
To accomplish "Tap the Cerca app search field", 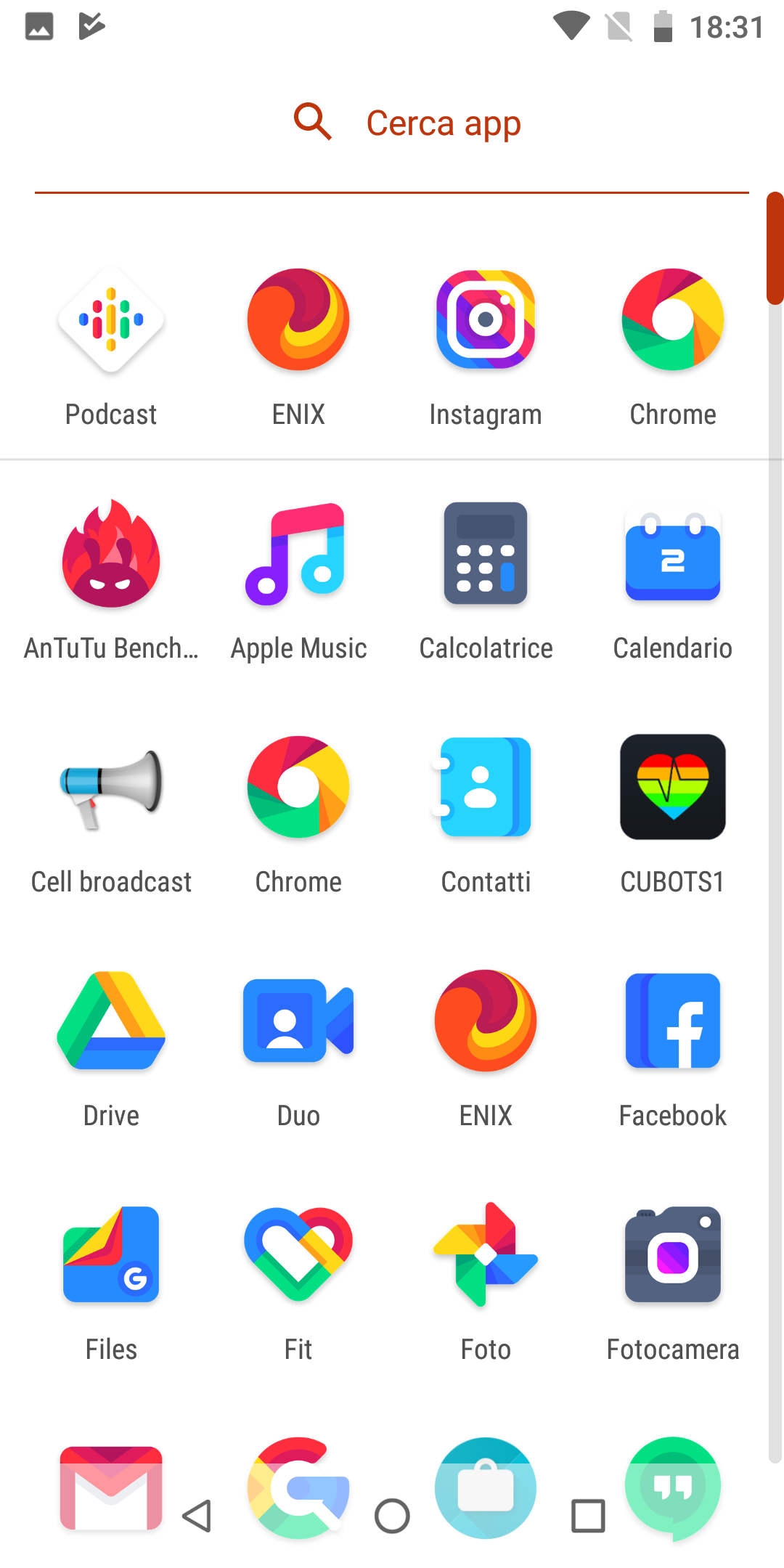I will pyautogui.click(x=392, y=123).
